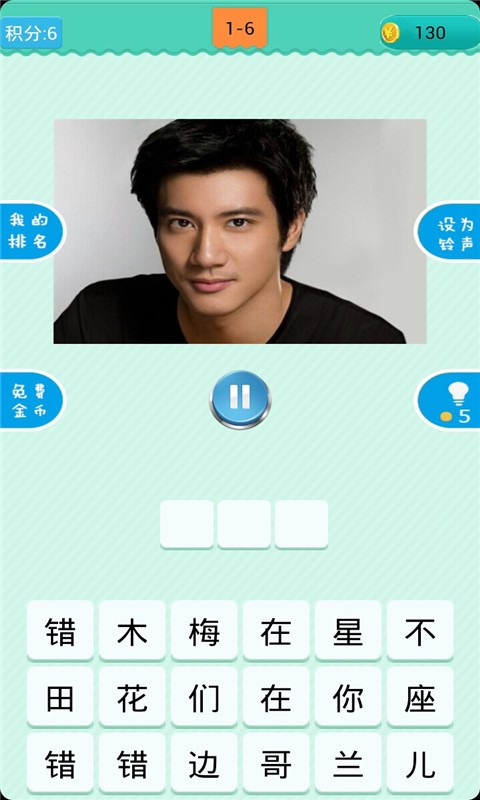
Task: Choose the character 们
Action: [204, 697]
